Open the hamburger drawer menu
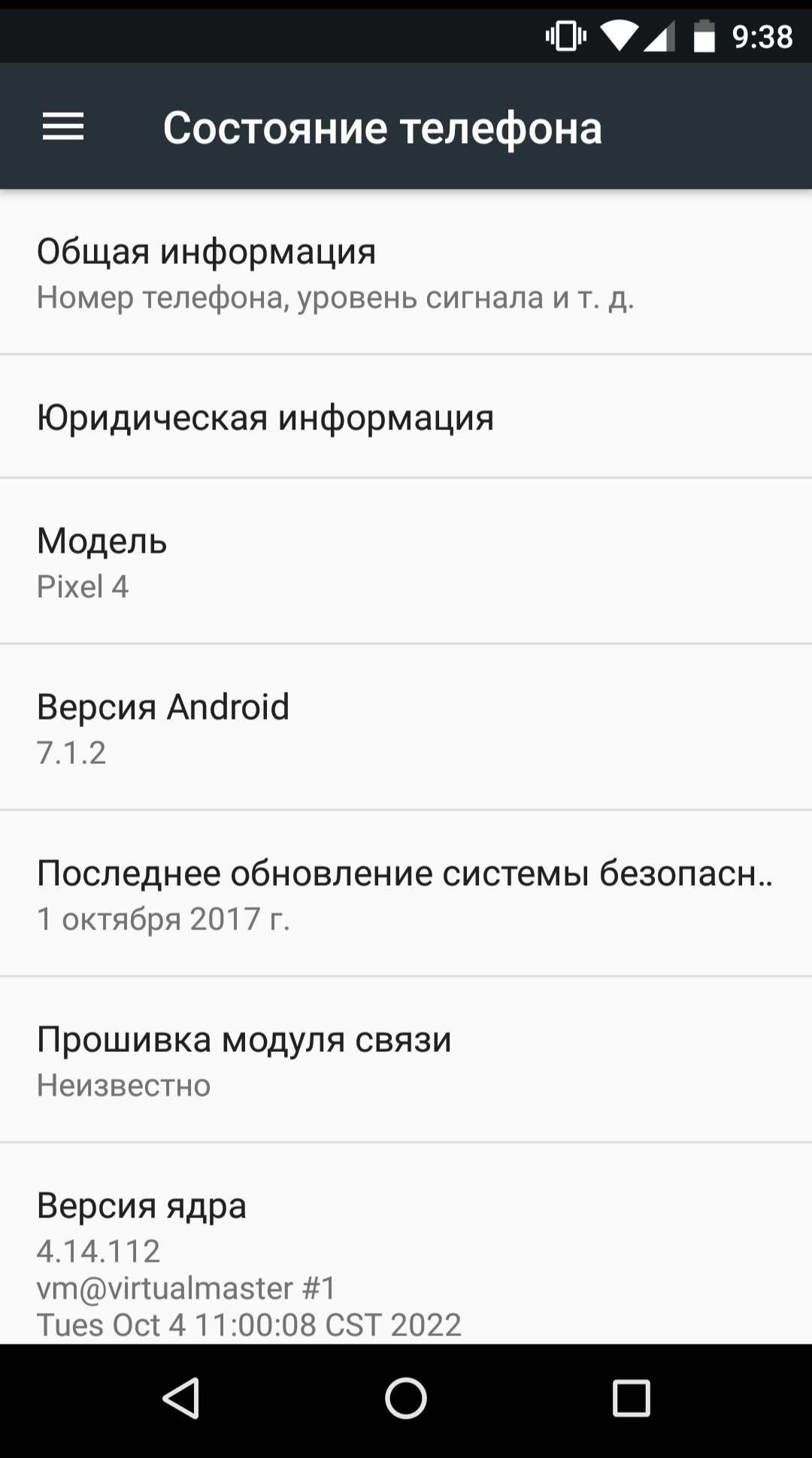Viewport: 812px width, 1458px height. [63, 126]
